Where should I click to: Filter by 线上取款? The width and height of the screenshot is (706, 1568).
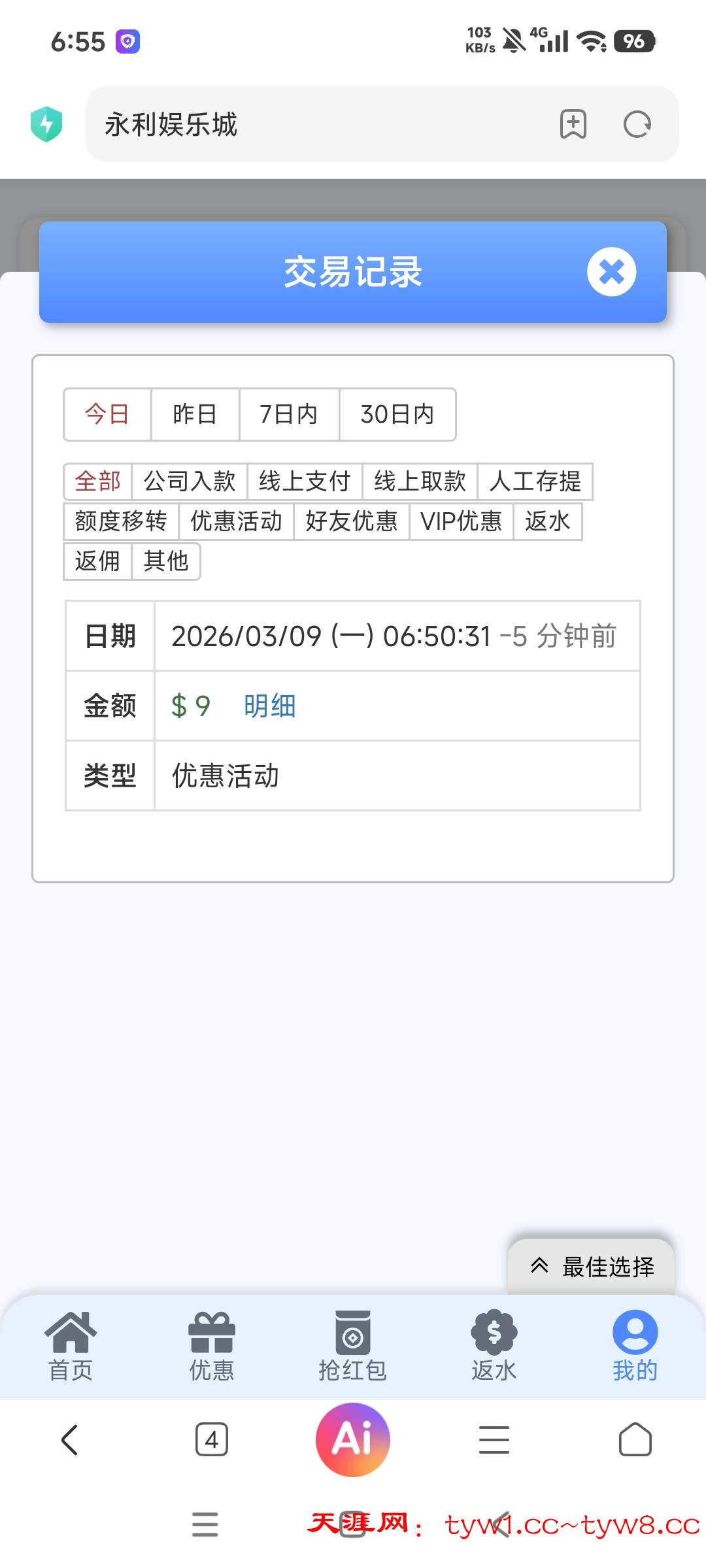(420, 482)
